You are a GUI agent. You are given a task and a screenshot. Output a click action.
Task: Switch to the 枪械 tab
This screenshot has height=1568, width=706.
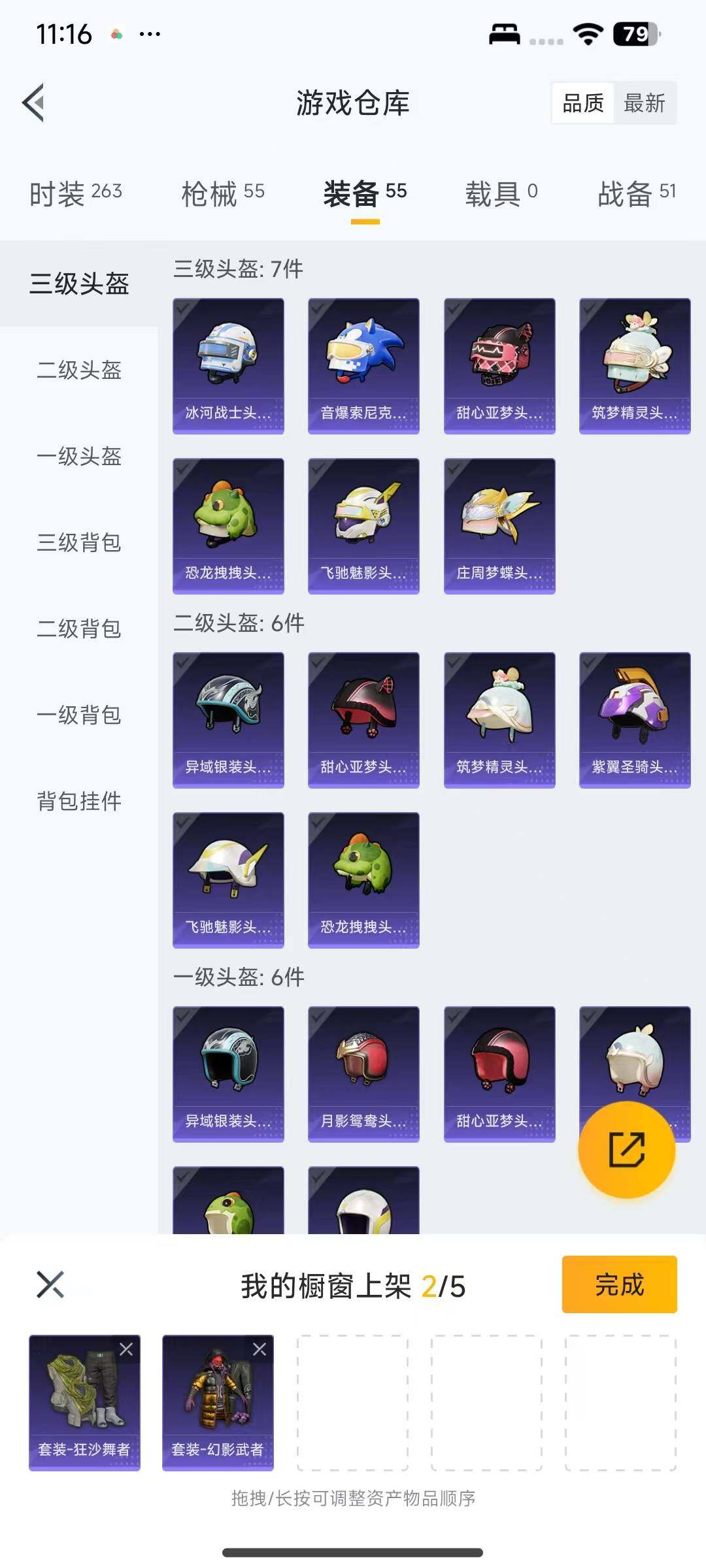click(223, 193)
